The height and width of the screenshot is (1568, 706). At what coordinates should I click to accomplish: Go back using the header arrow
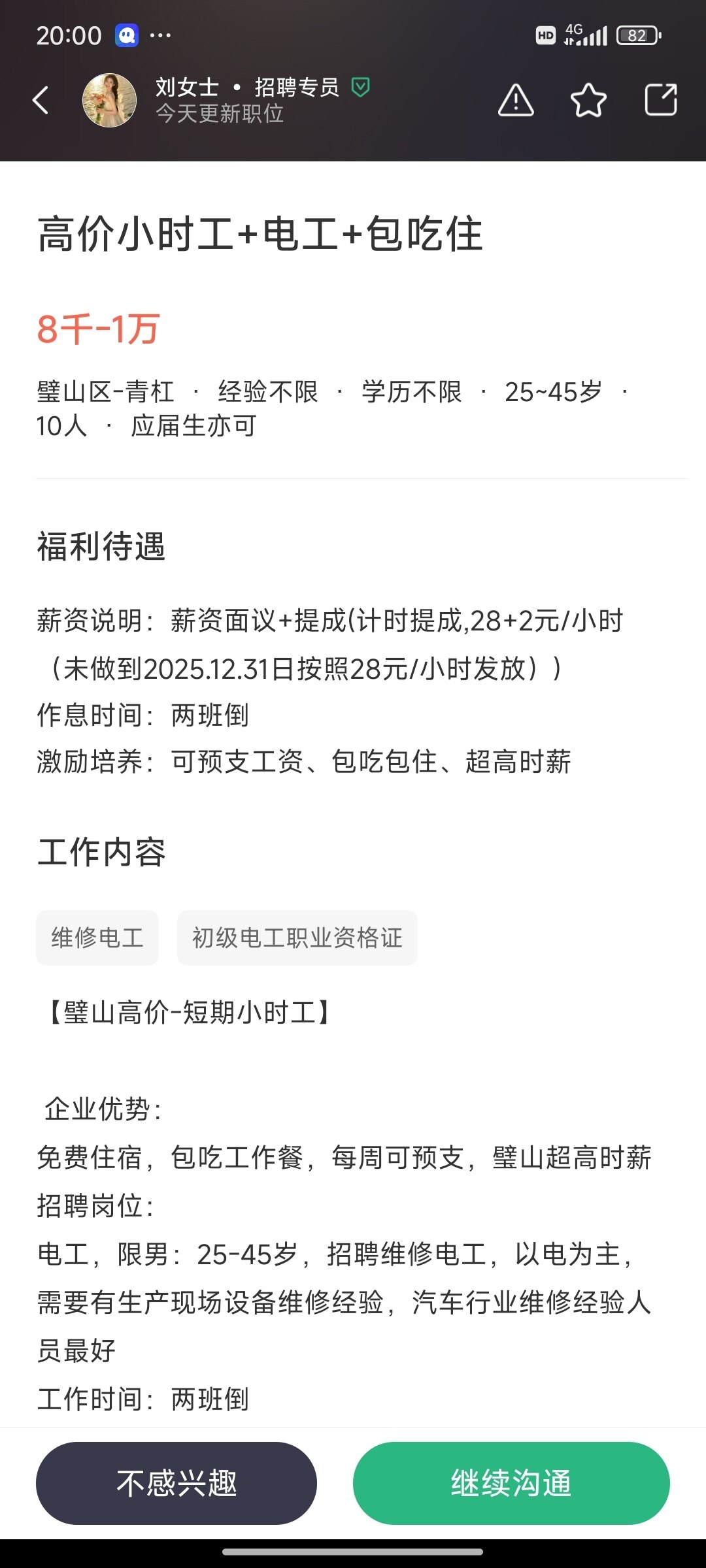pos(41,100)
